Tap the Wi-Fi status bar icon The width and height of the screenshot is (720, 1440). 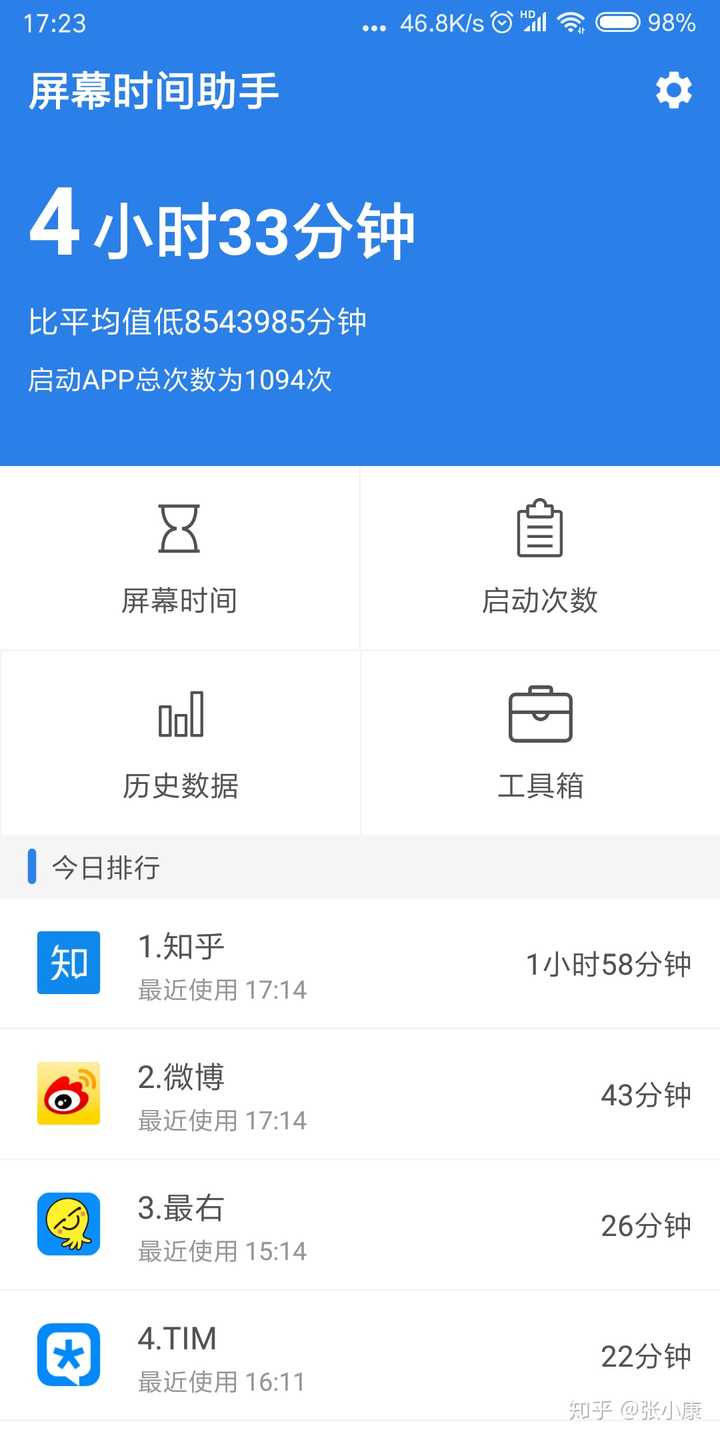[x=572, y=23]
